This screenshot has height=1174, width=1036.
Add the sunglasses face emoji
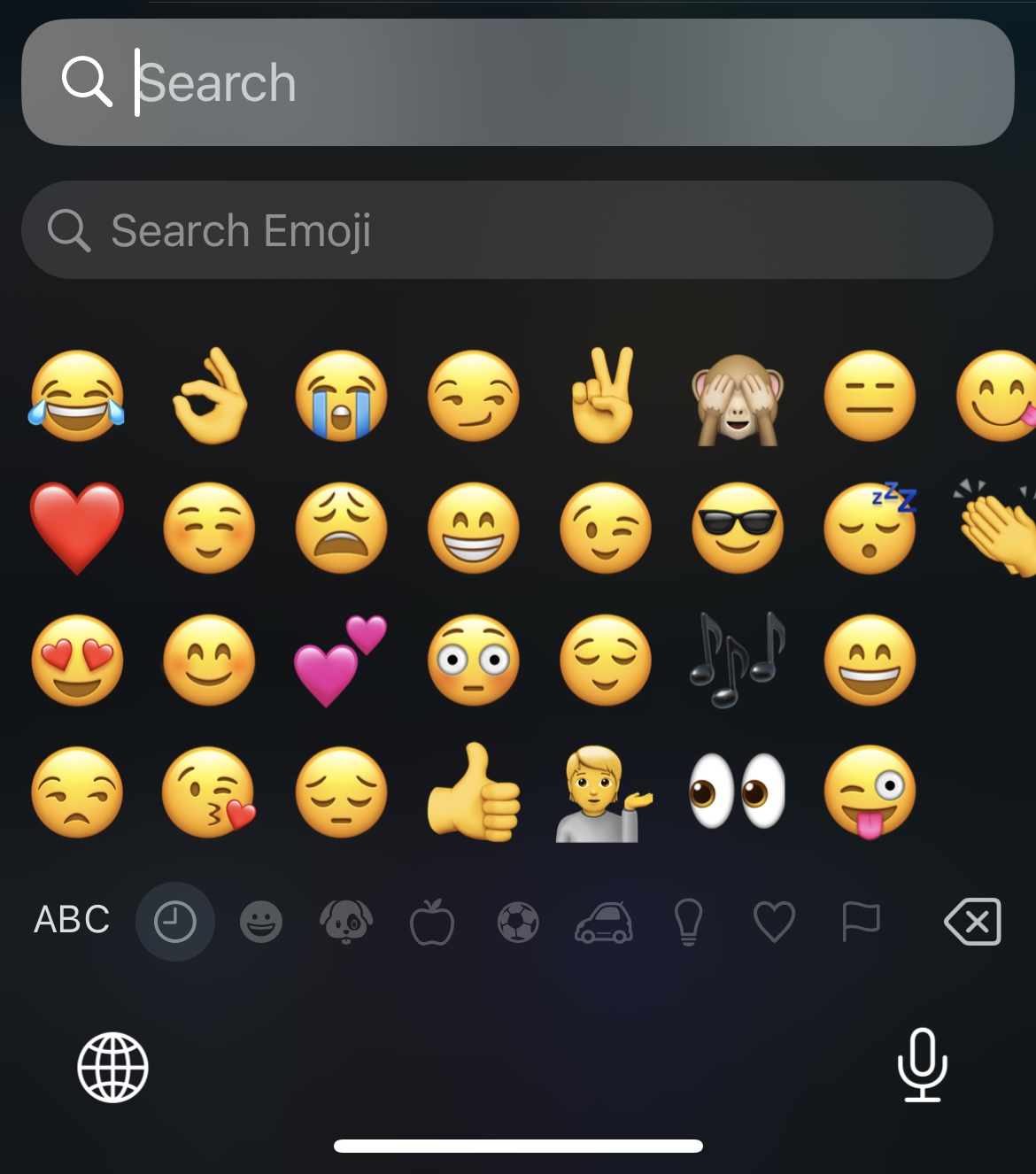tap(738, 528)
